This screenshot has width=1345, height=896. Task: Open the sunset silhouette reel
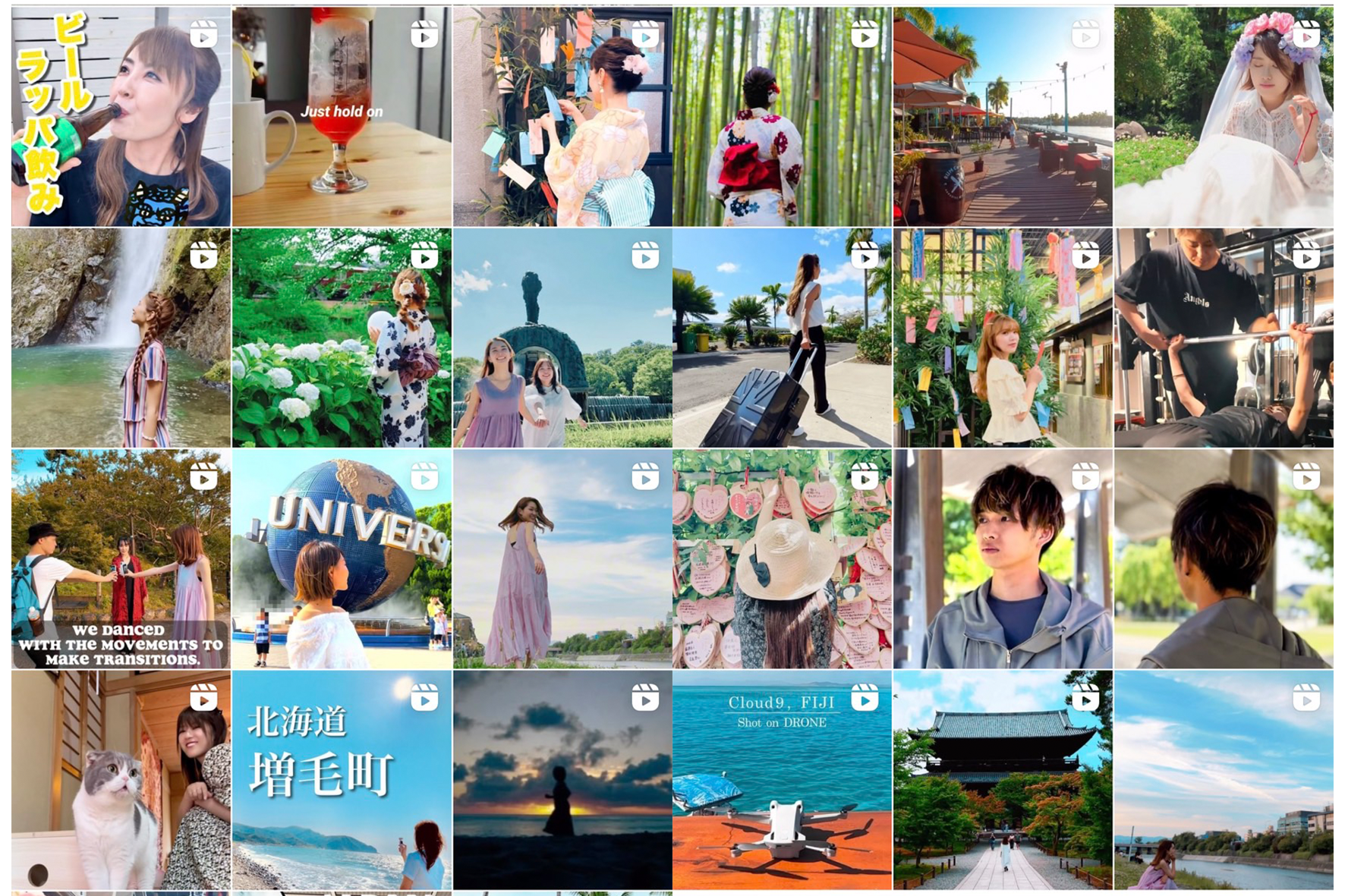point(562,780)
